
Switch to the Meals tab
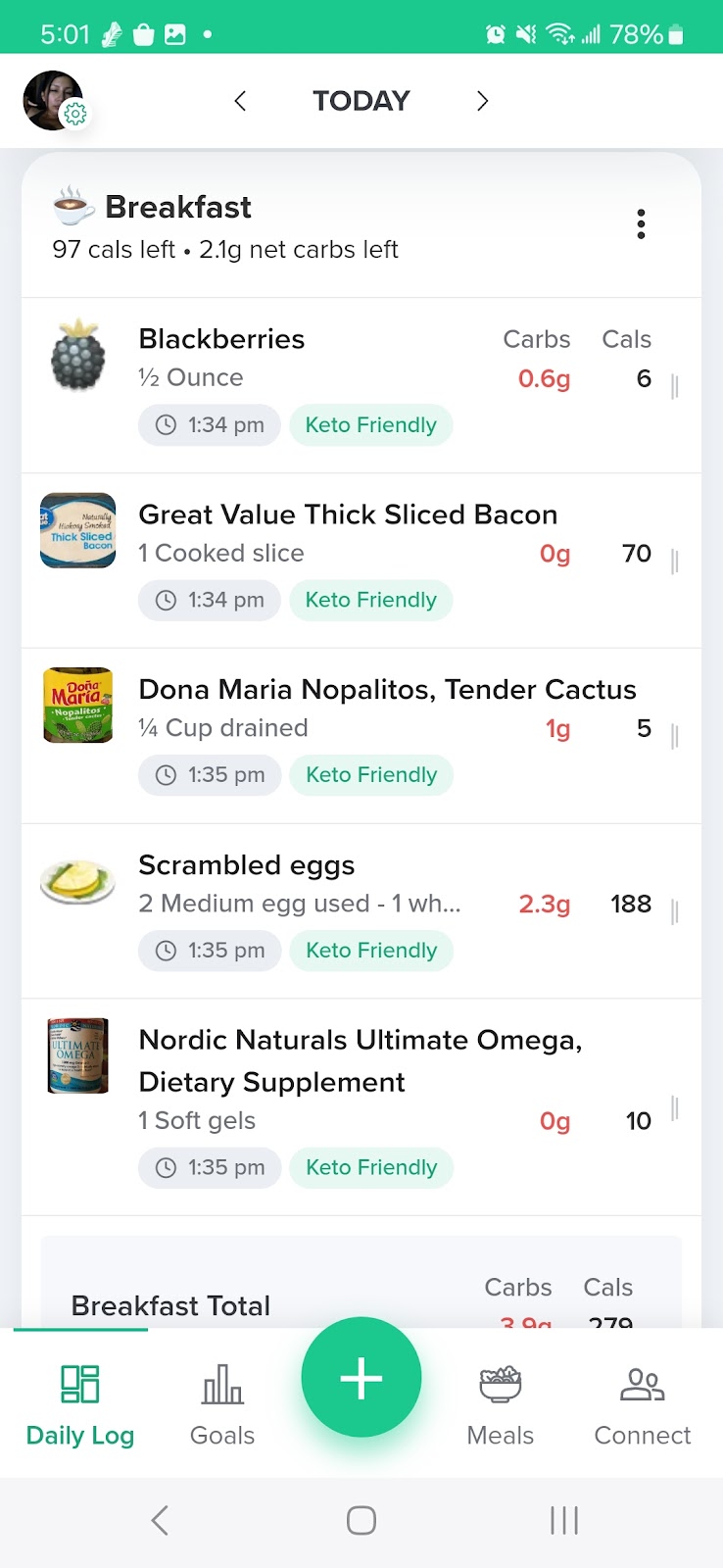501,1405
